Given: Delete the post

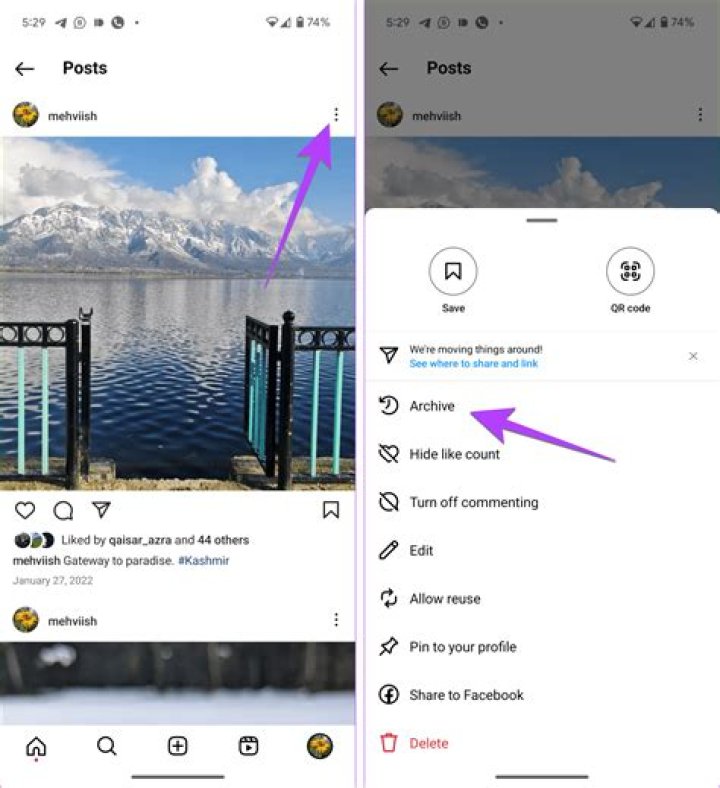Looking at the screenshot, I should [428, 743].
